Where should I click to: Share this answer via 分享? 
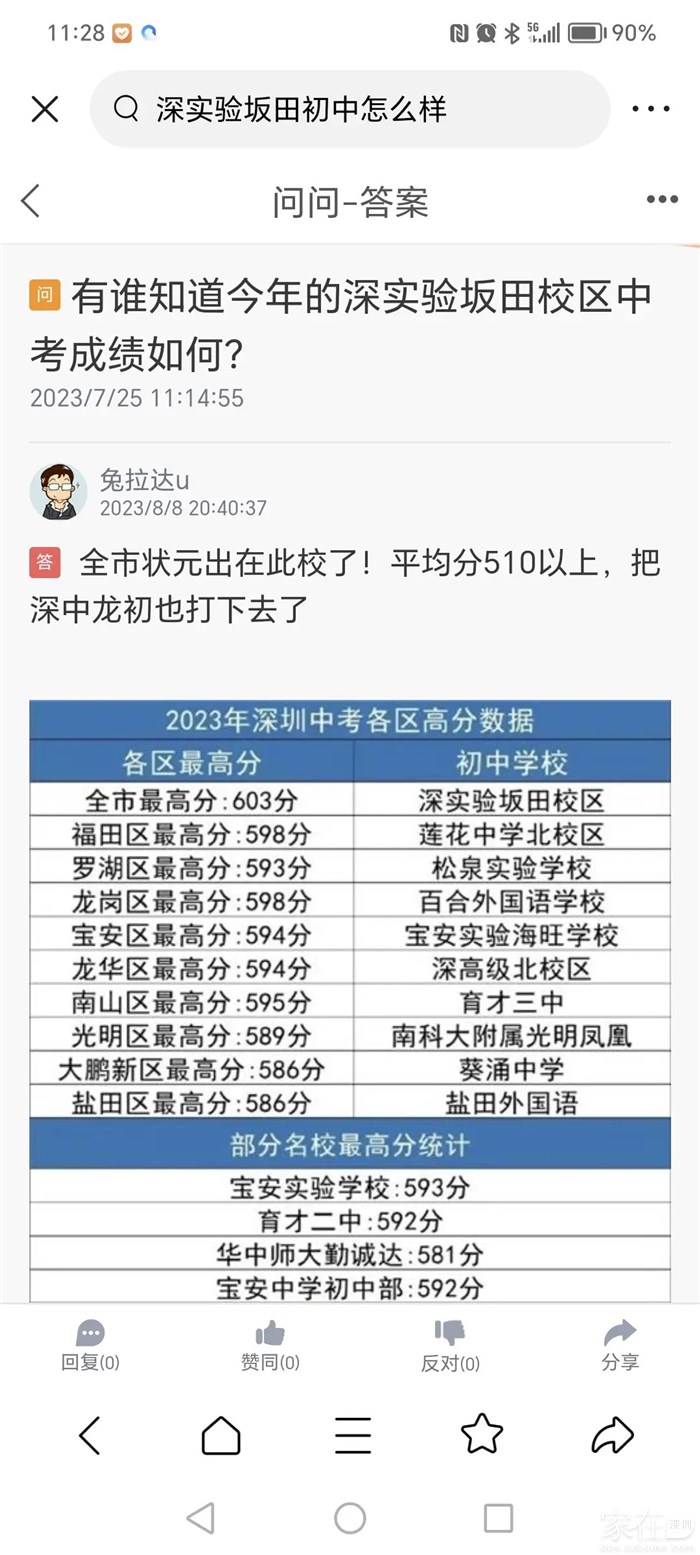click(x=620, y=1345)
